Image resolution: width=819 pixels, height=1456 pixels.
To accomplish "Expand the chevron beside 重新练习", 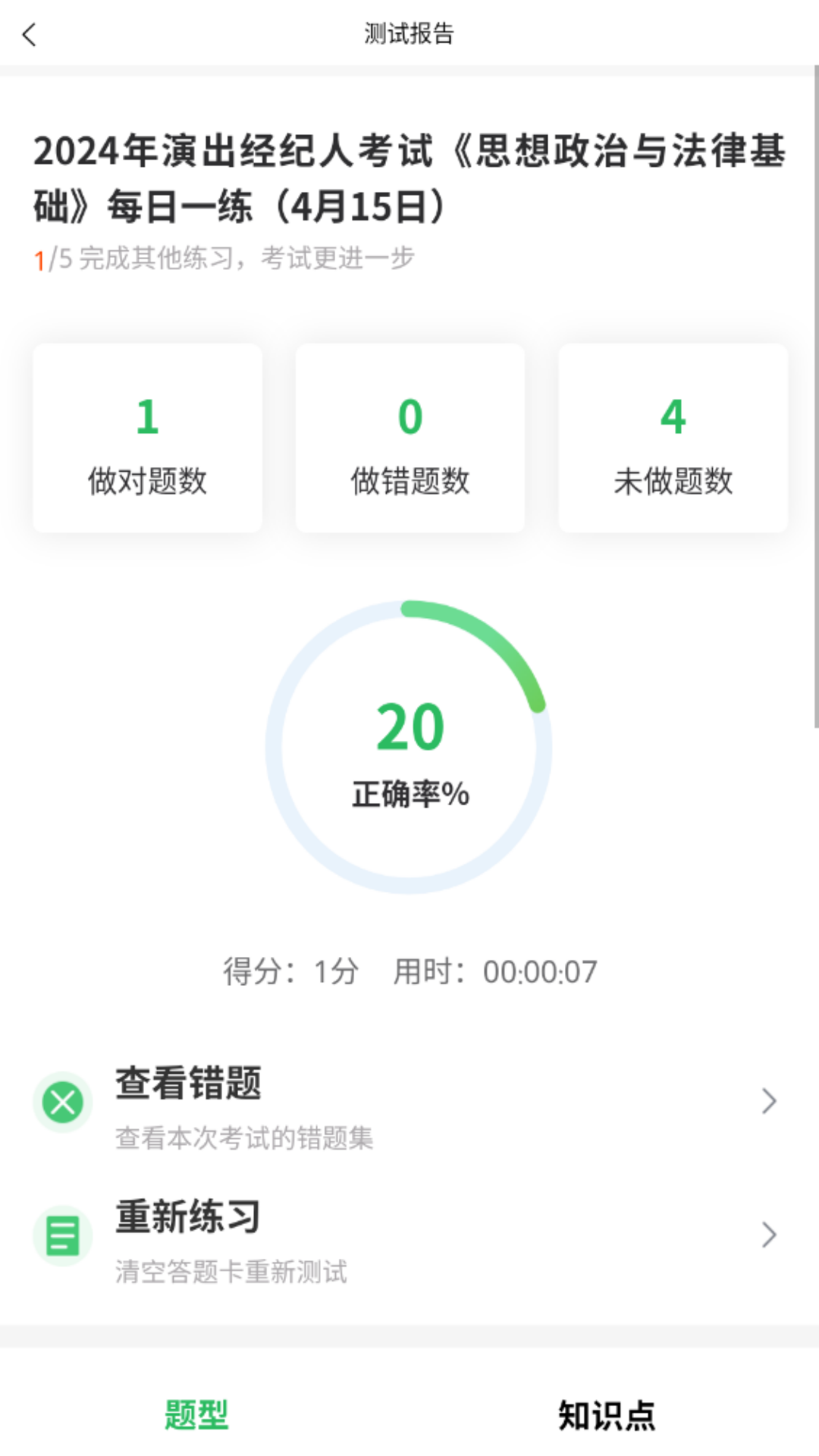I will (x=769, y=1235).
